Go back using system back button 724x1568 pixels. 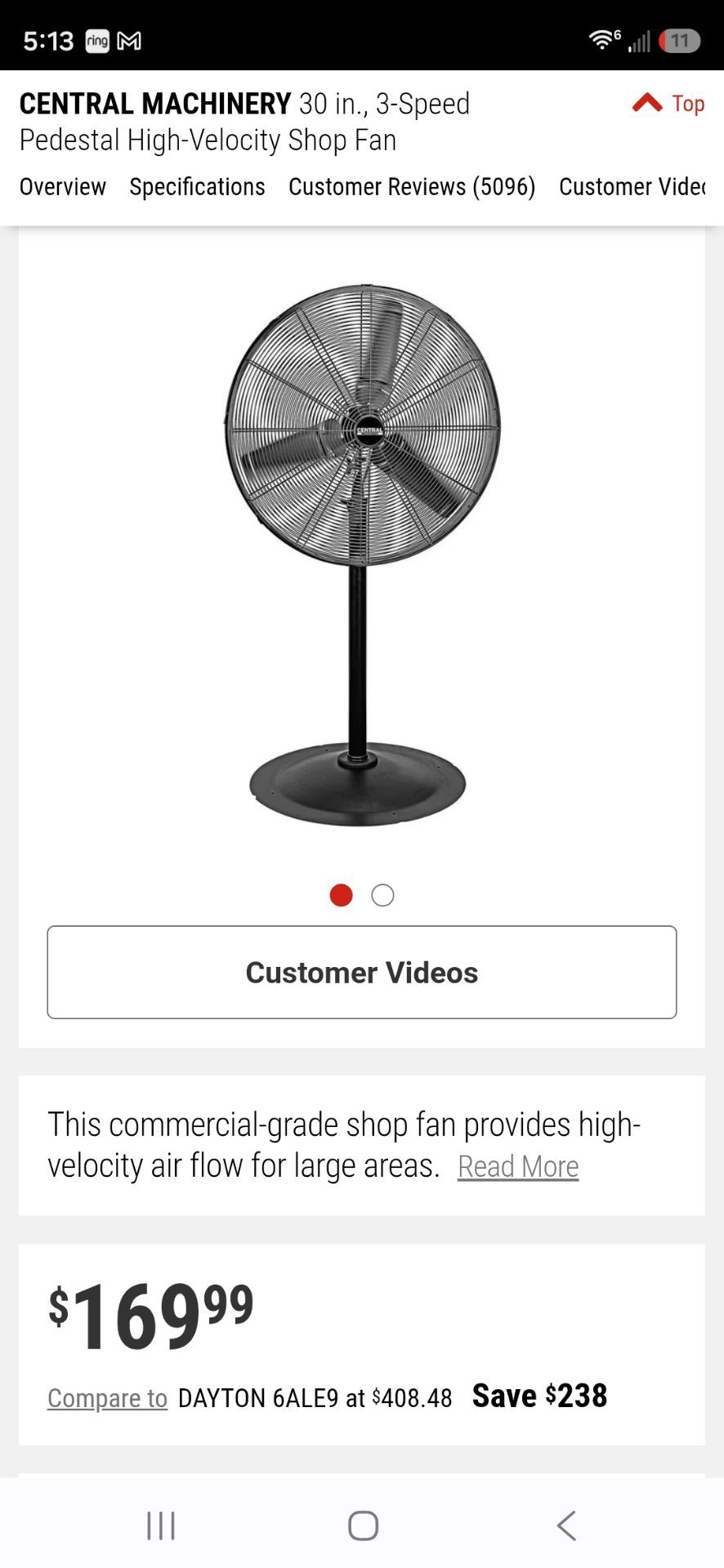(566, 1525)
